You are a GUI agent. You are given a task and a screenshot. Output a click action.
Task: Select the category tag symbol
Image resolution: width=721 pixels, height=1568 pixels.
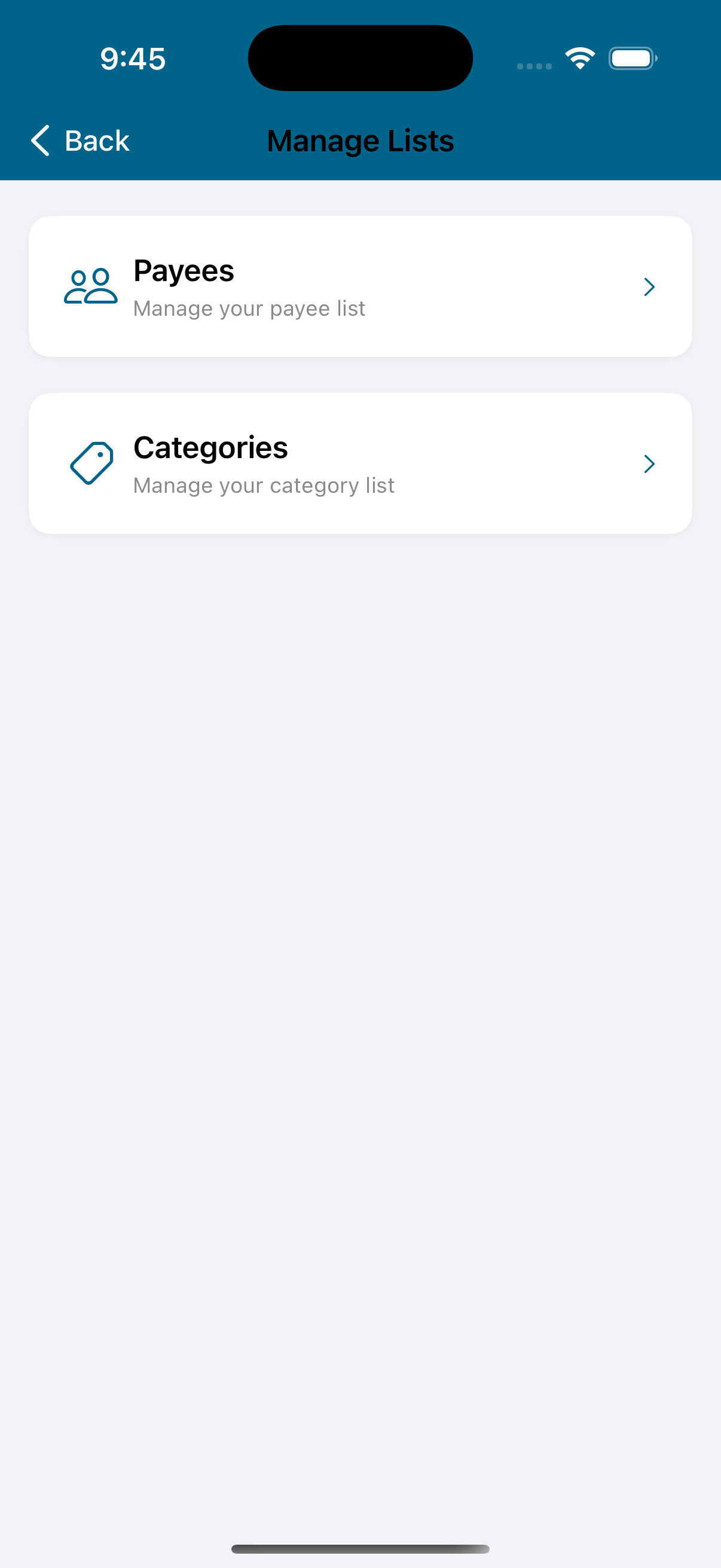tap(91, 463)
